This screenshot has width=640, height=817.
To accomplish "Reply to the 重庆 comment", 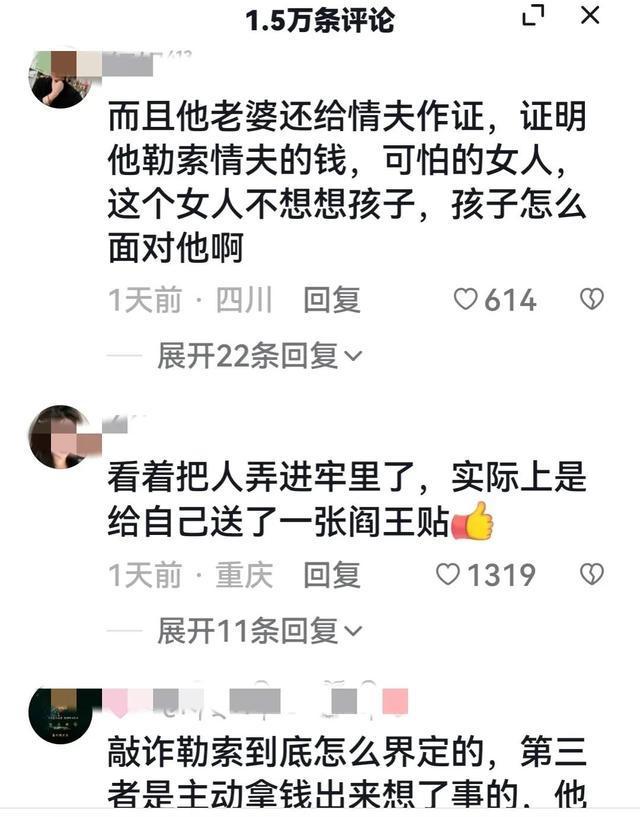I will click(331, 575).
